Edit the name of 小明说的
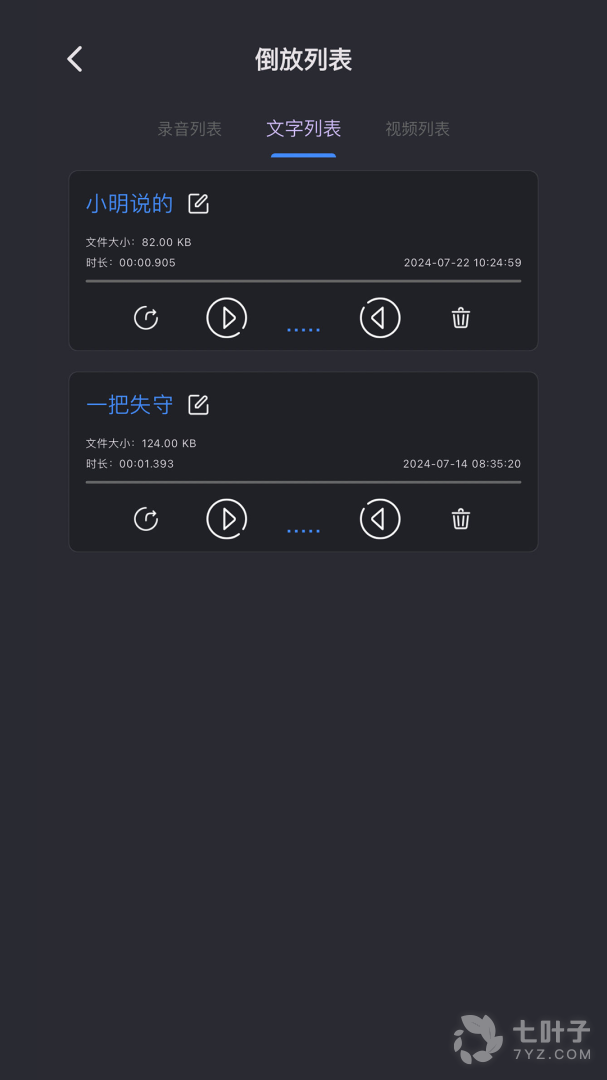 tap(198, 204)
